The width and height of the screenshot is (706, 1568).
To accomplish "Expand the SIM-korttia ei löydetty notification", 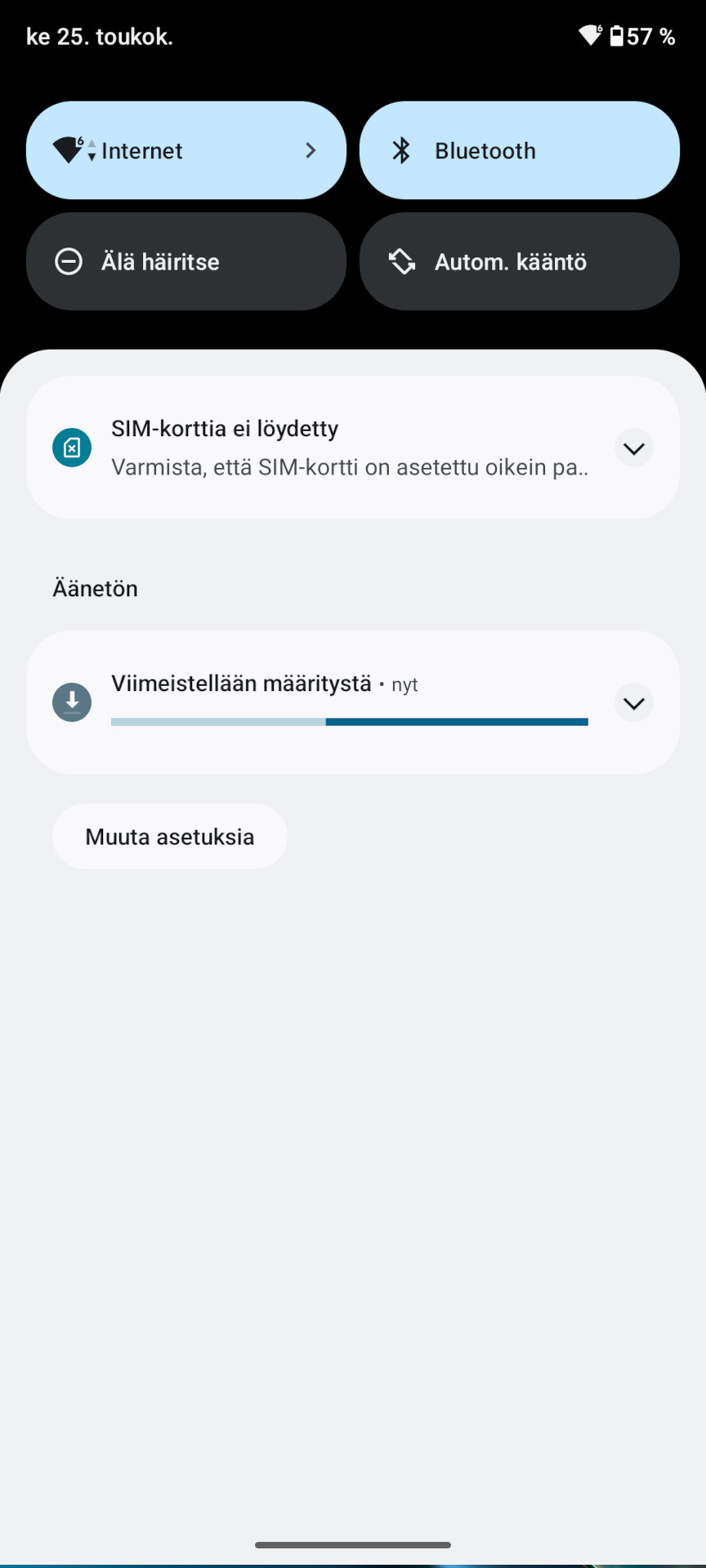I will [634, 448].
